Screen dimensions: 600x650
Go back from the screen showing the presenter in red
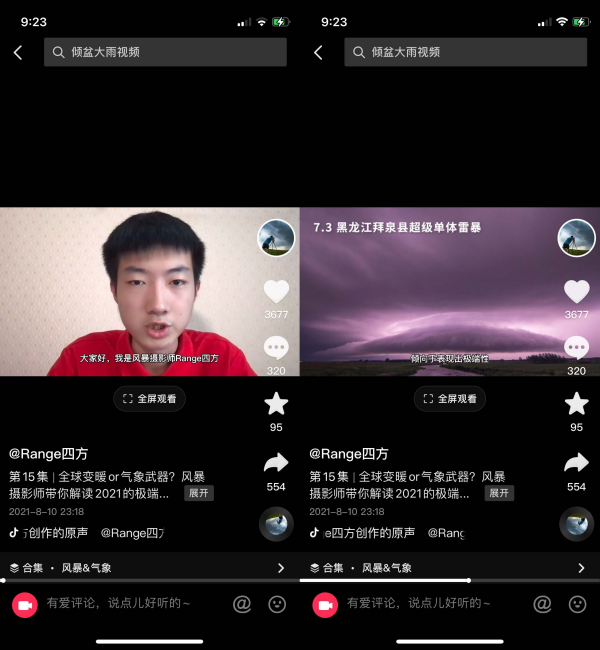(18, 53)
